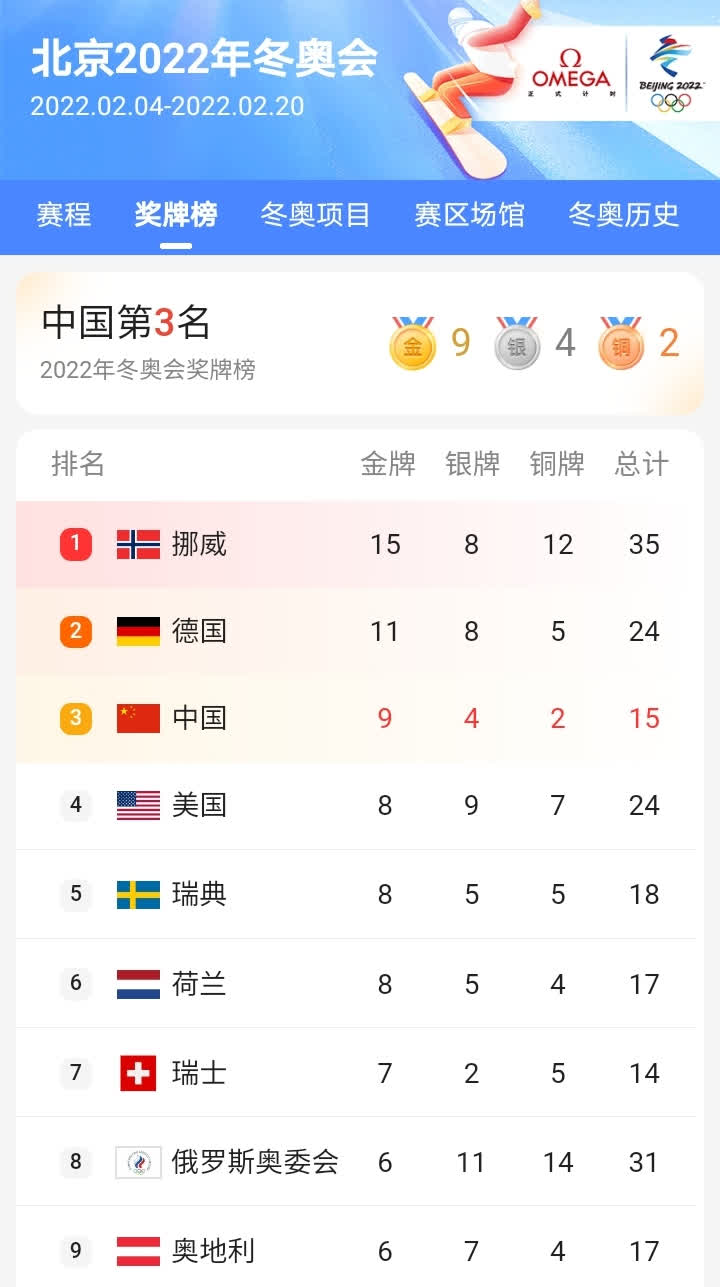Screen dimensions: 720x1287
Task: Switch to the 赛区场馆 tab
Action: point(471,214)
